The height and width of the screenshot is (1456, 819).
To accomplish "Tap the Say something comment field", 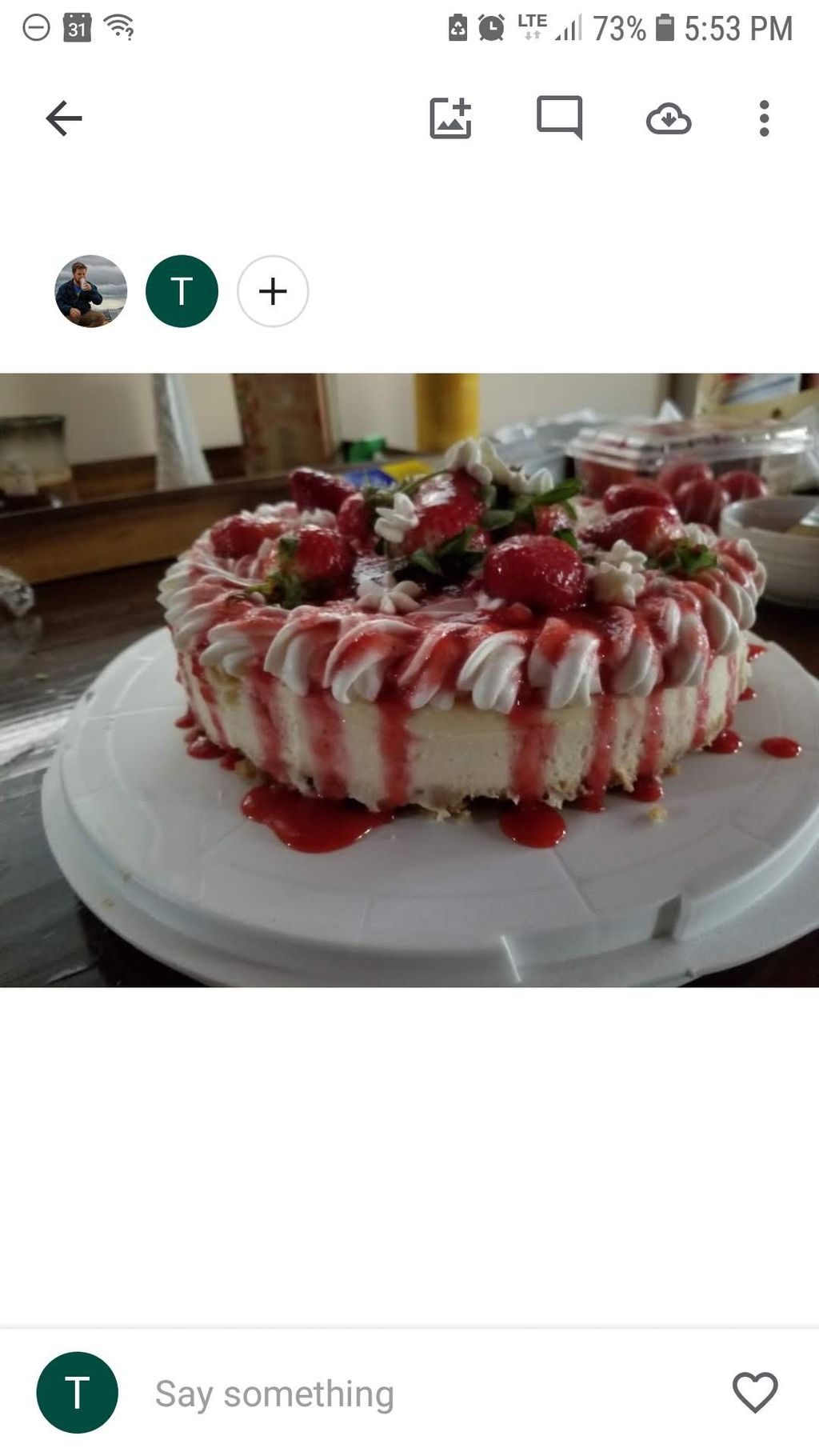I will tap(400, 1394).
